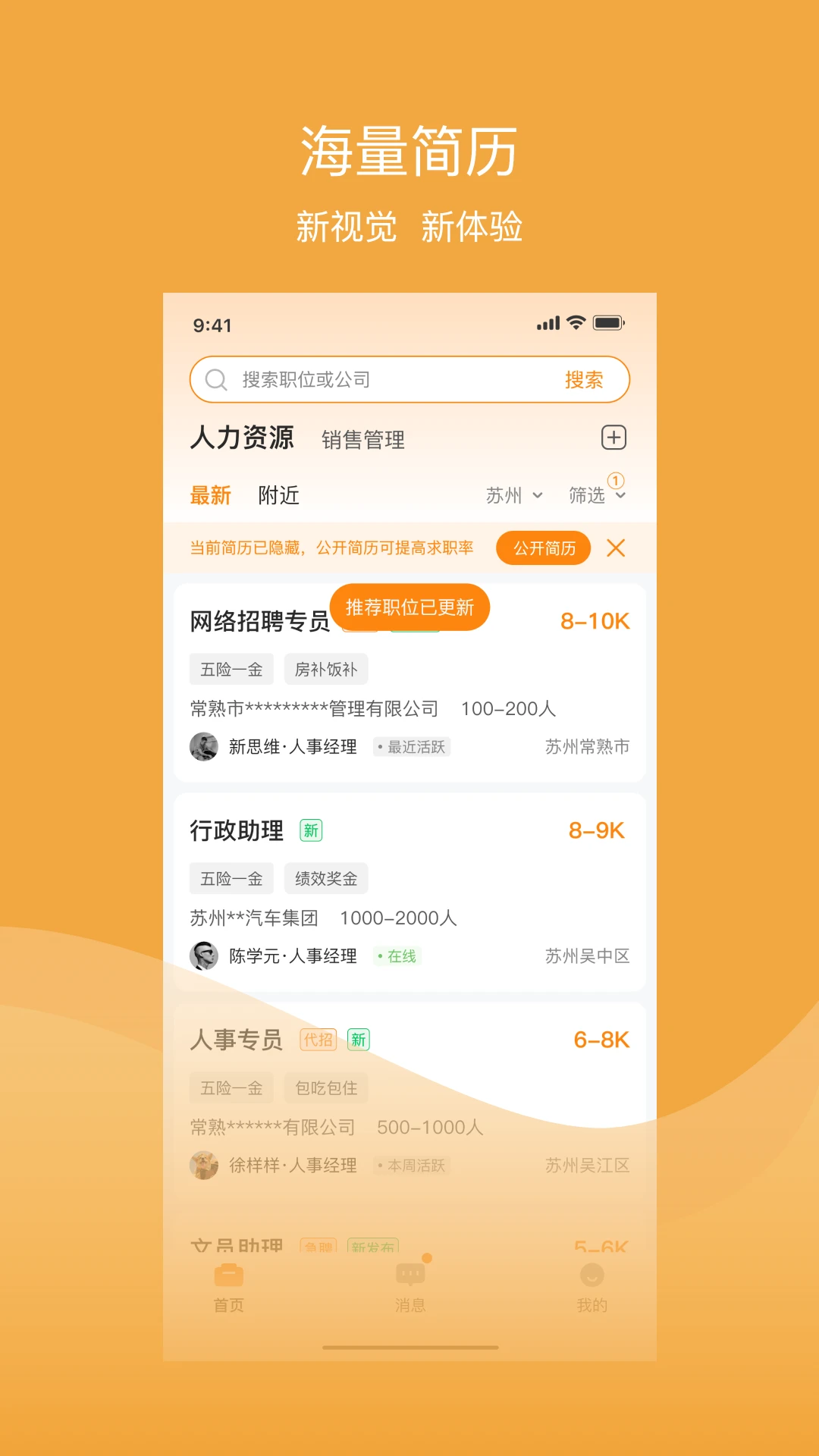Click the search magnifier icon

(x=217, y=379)
